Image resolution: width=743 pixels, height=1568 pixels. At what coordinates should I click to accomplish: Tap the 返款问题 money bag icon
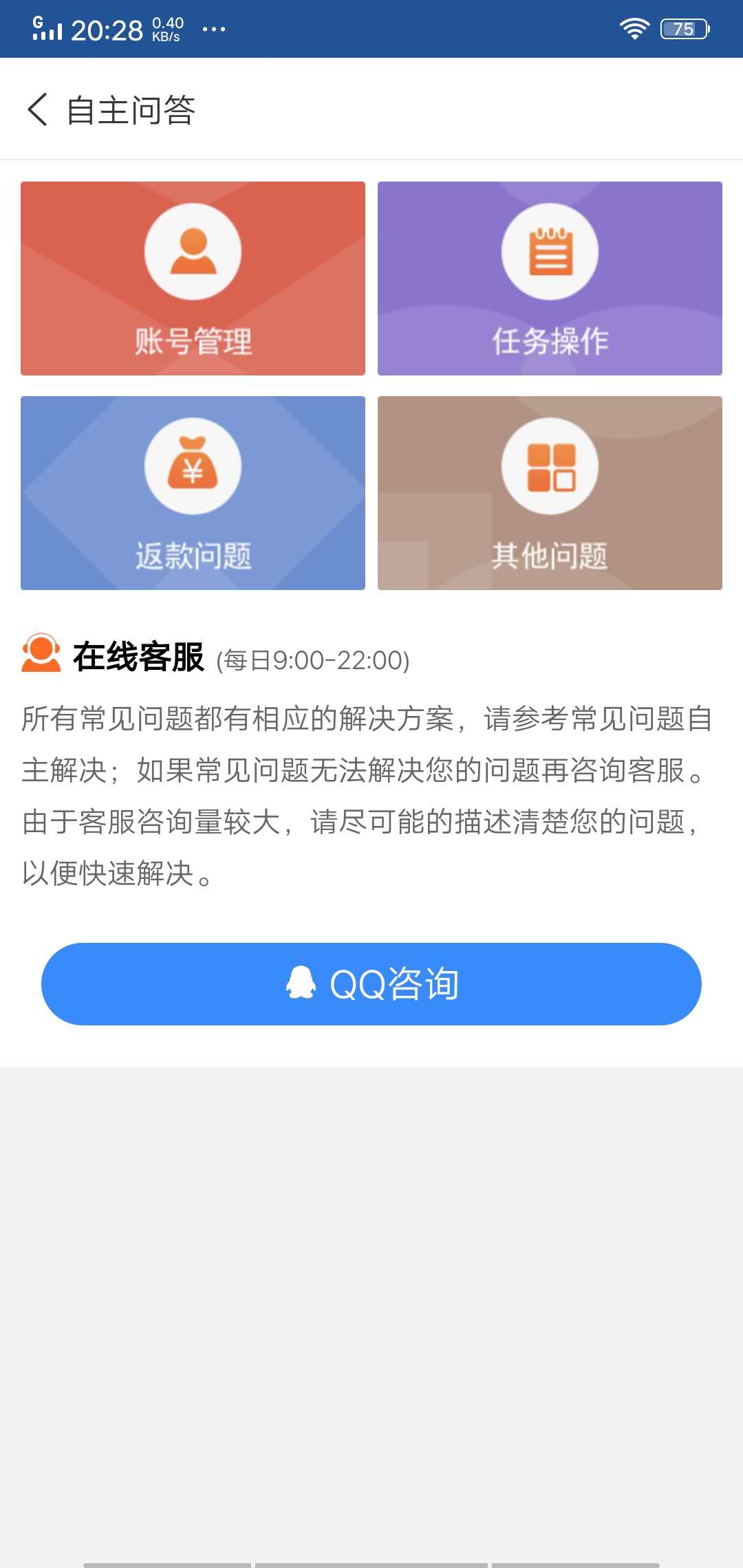(x=192, y=466)
